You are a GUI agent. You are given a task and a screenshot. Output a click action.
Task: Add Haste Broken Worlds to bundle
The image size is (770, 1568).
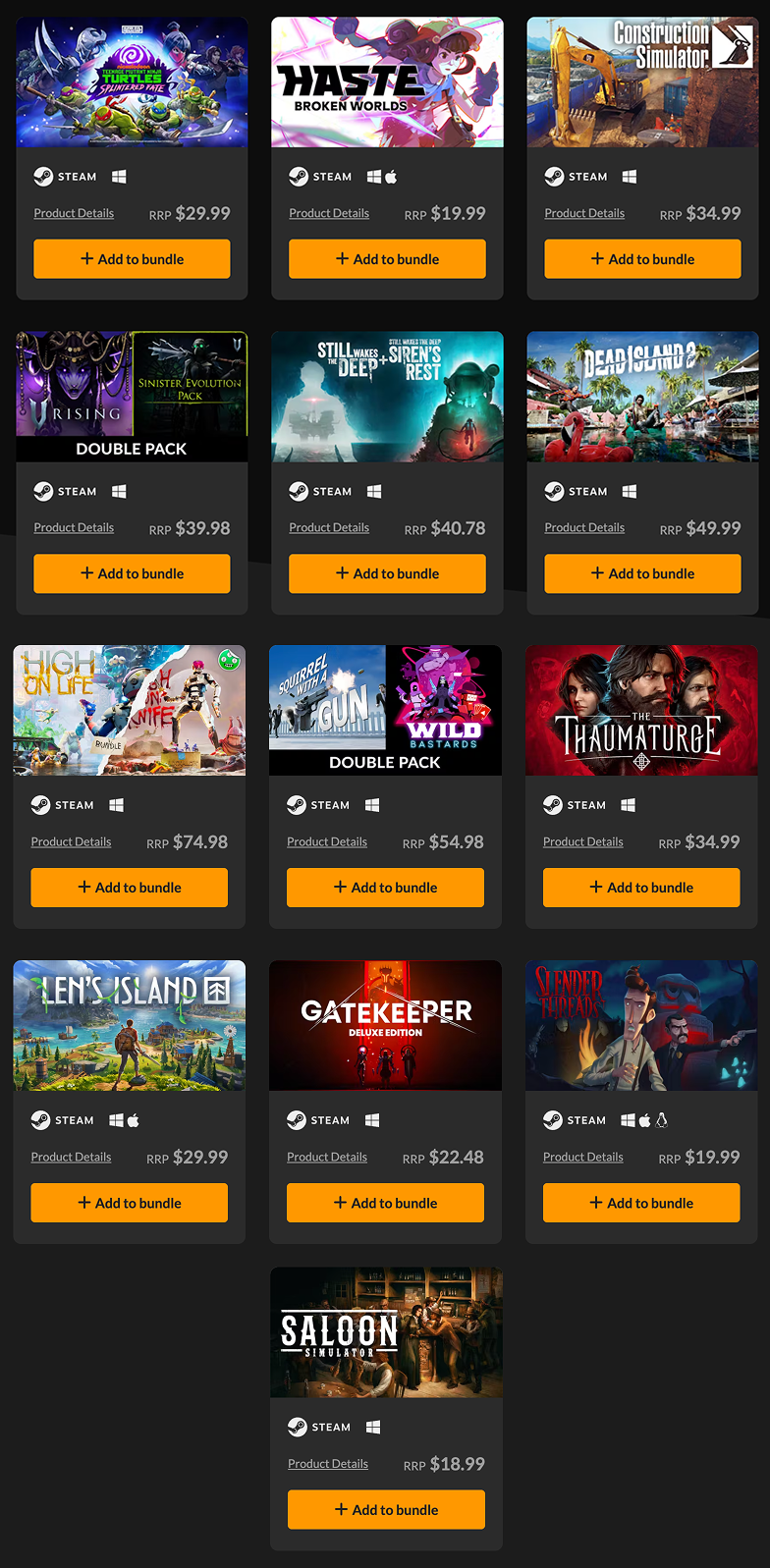tap(387, 259)
